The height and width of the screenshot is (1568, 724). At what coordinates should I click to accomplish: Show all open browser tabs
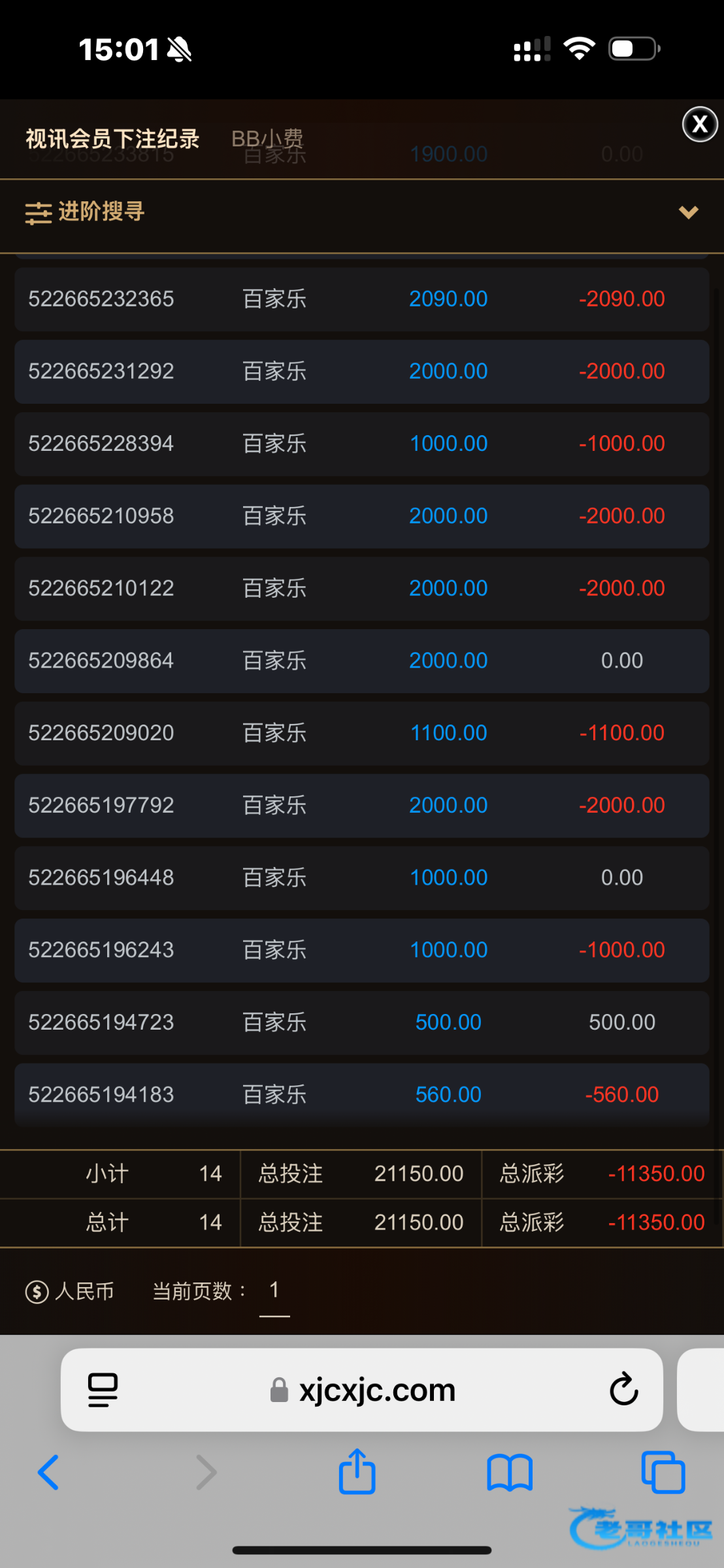(x=663, y=1473)
